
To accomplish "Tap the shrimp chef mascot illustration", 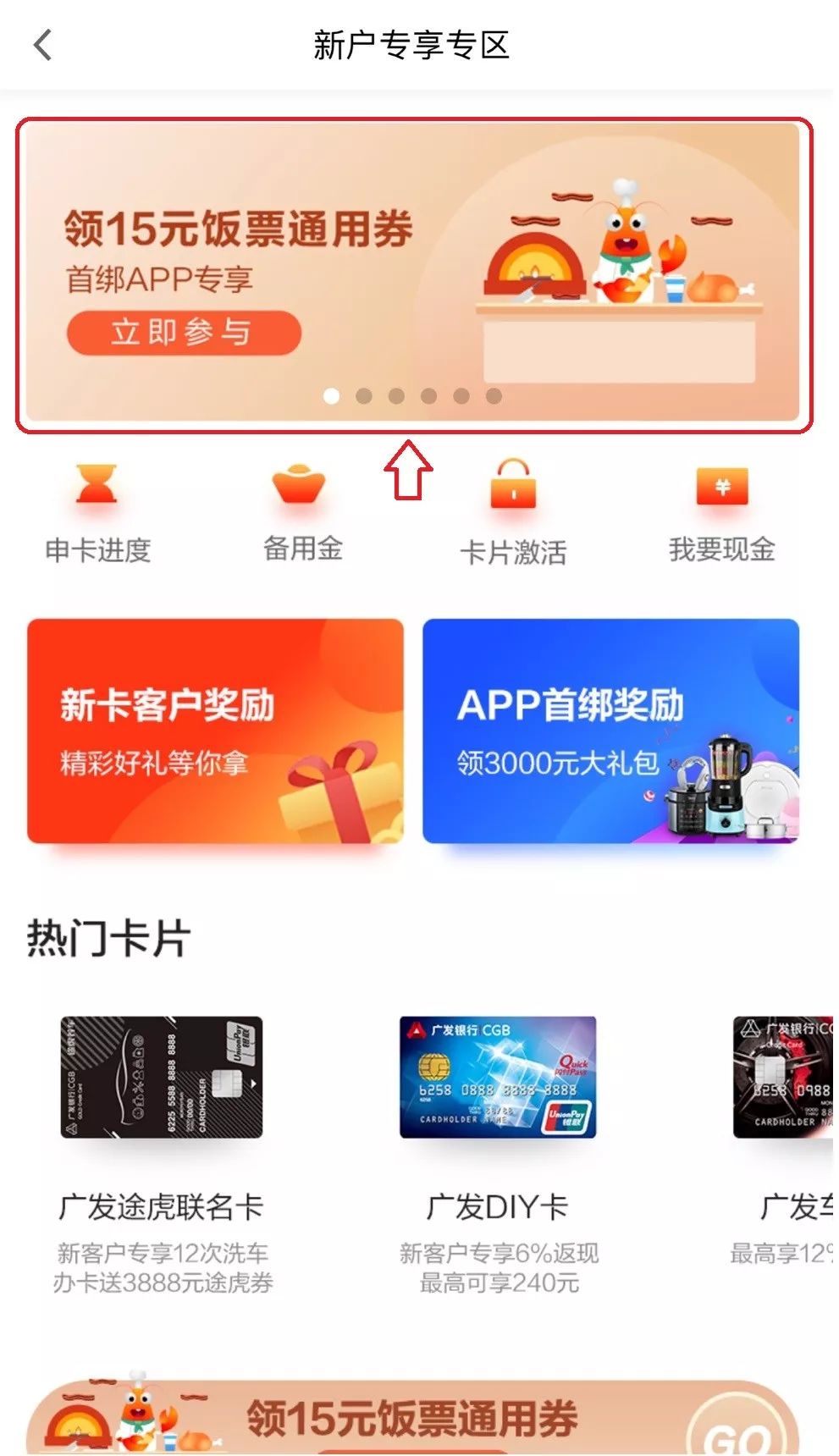I will pyautogui.click(x=626, y=245).
